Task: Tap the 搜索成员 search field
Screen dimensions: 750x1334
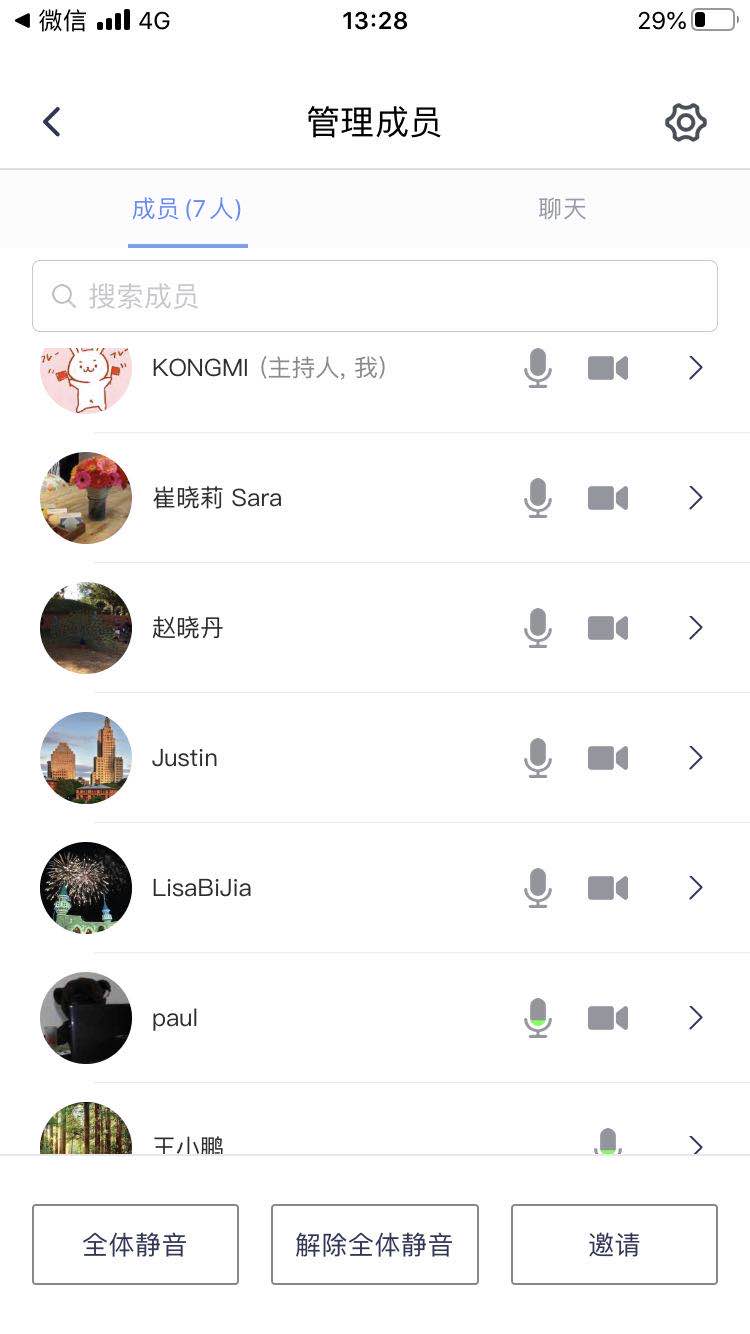Action: [x=375, y=296]
